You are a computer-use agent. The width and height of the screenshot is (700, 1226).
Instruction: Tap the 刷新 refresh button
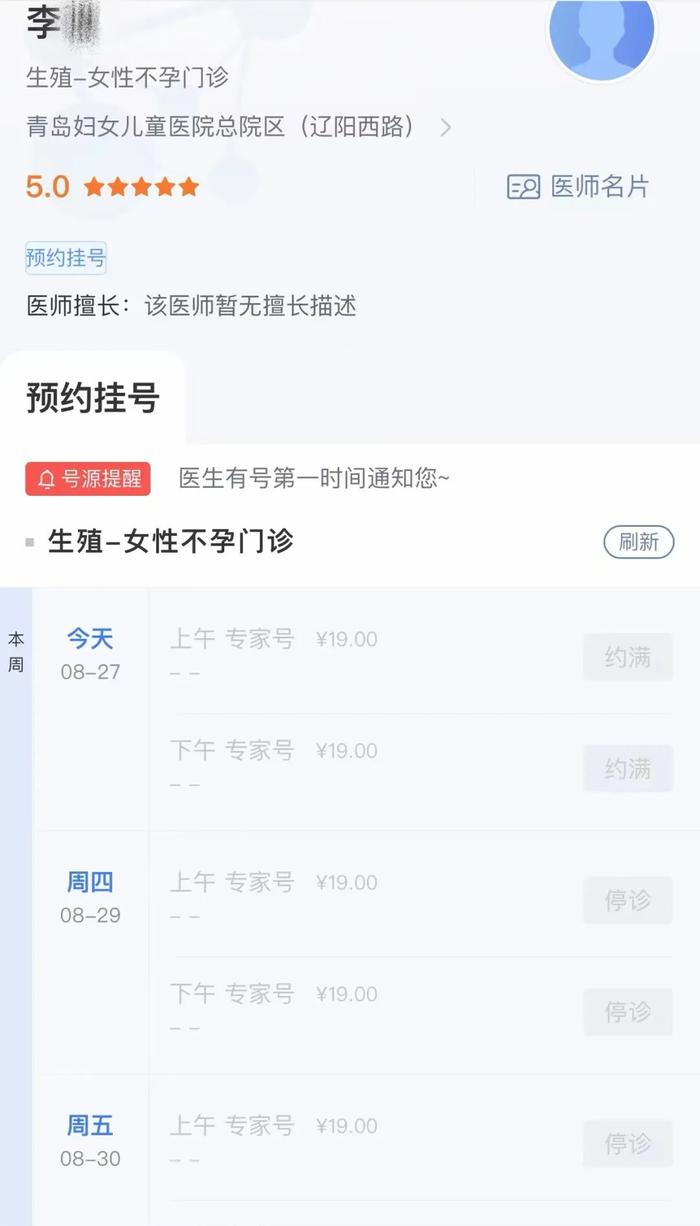pyautogui.click(x=638, y=542)
